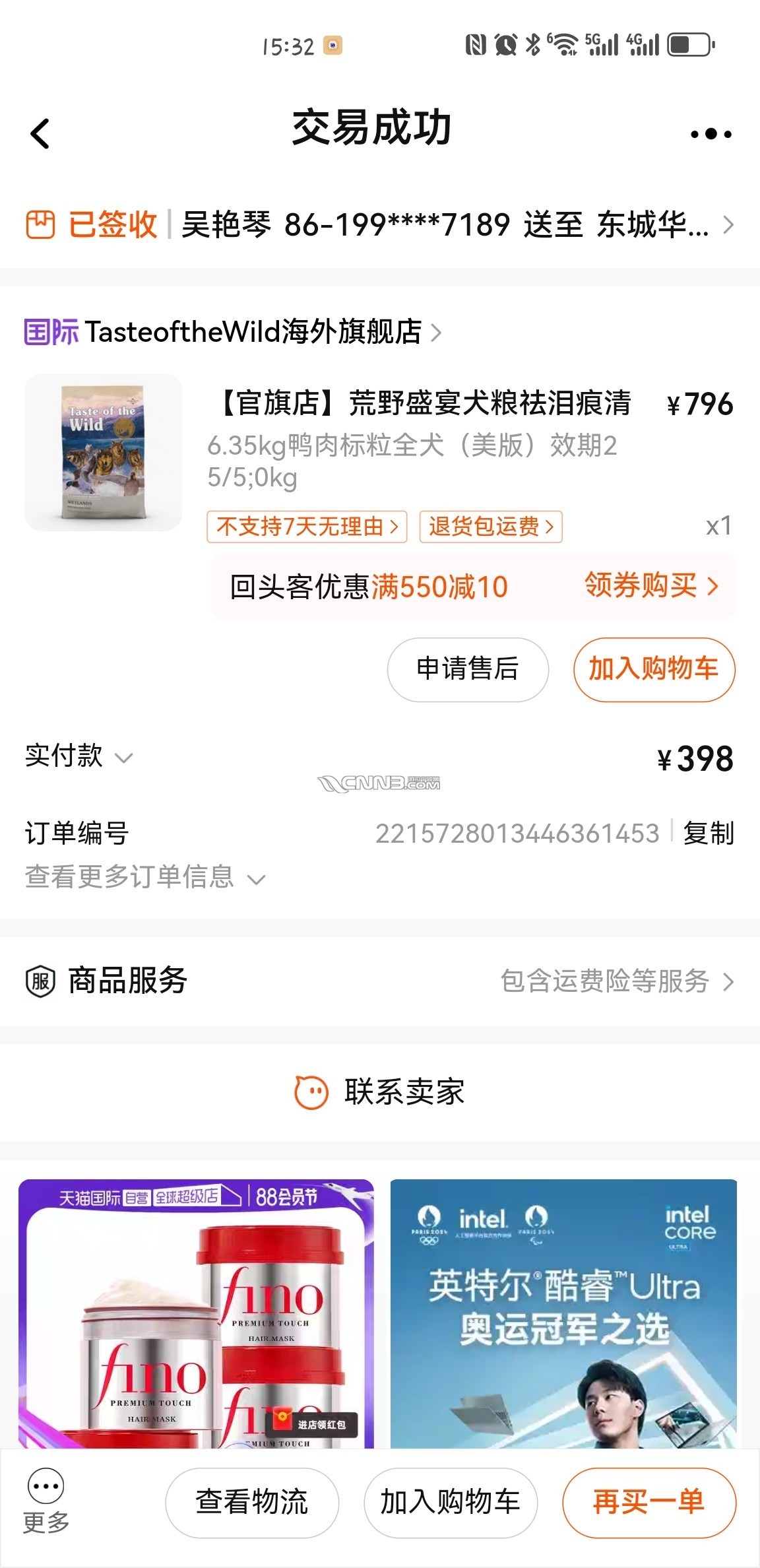Go back using the top-left arrow
Viewport: 760px width, 1568px height.
40,134
